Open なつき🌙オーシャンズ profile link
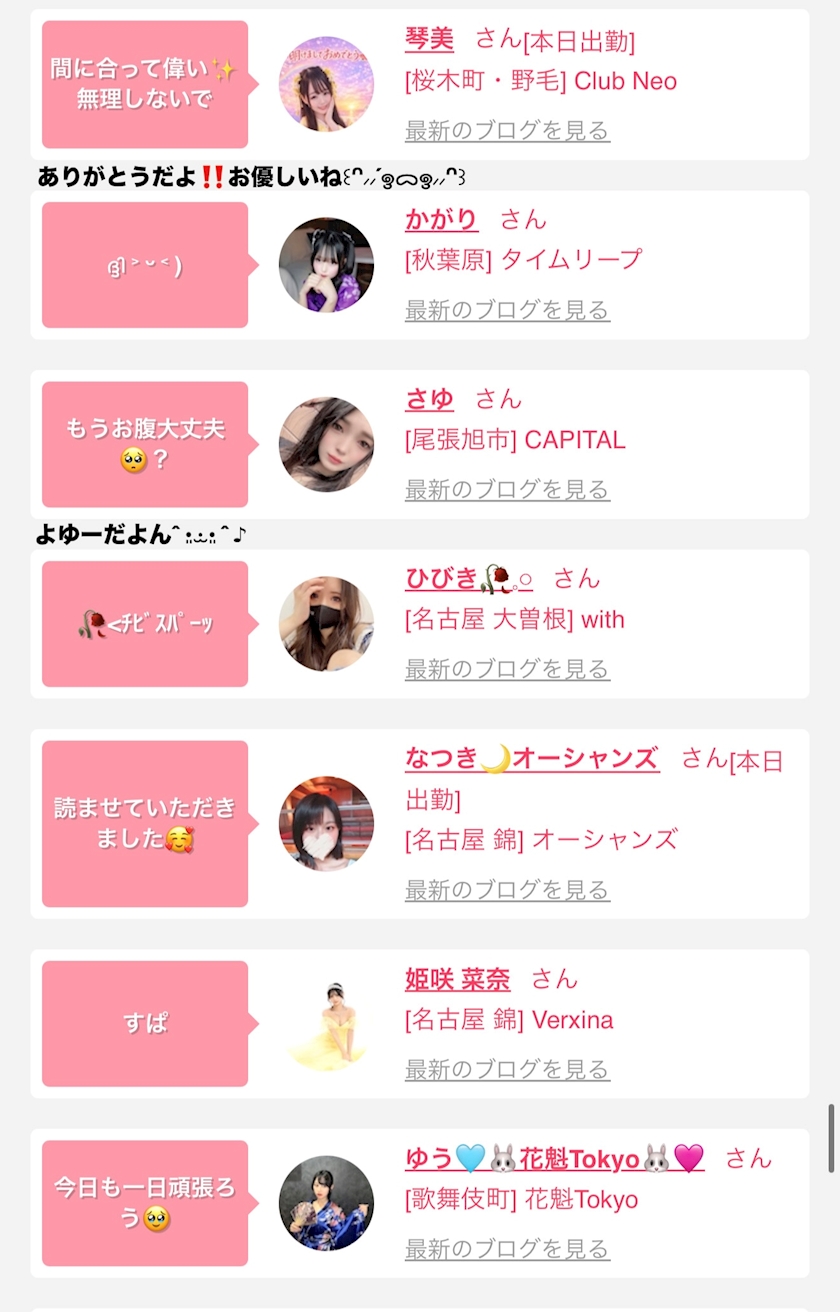Viewport: 840px width, 1312px height. coord(531,758)
